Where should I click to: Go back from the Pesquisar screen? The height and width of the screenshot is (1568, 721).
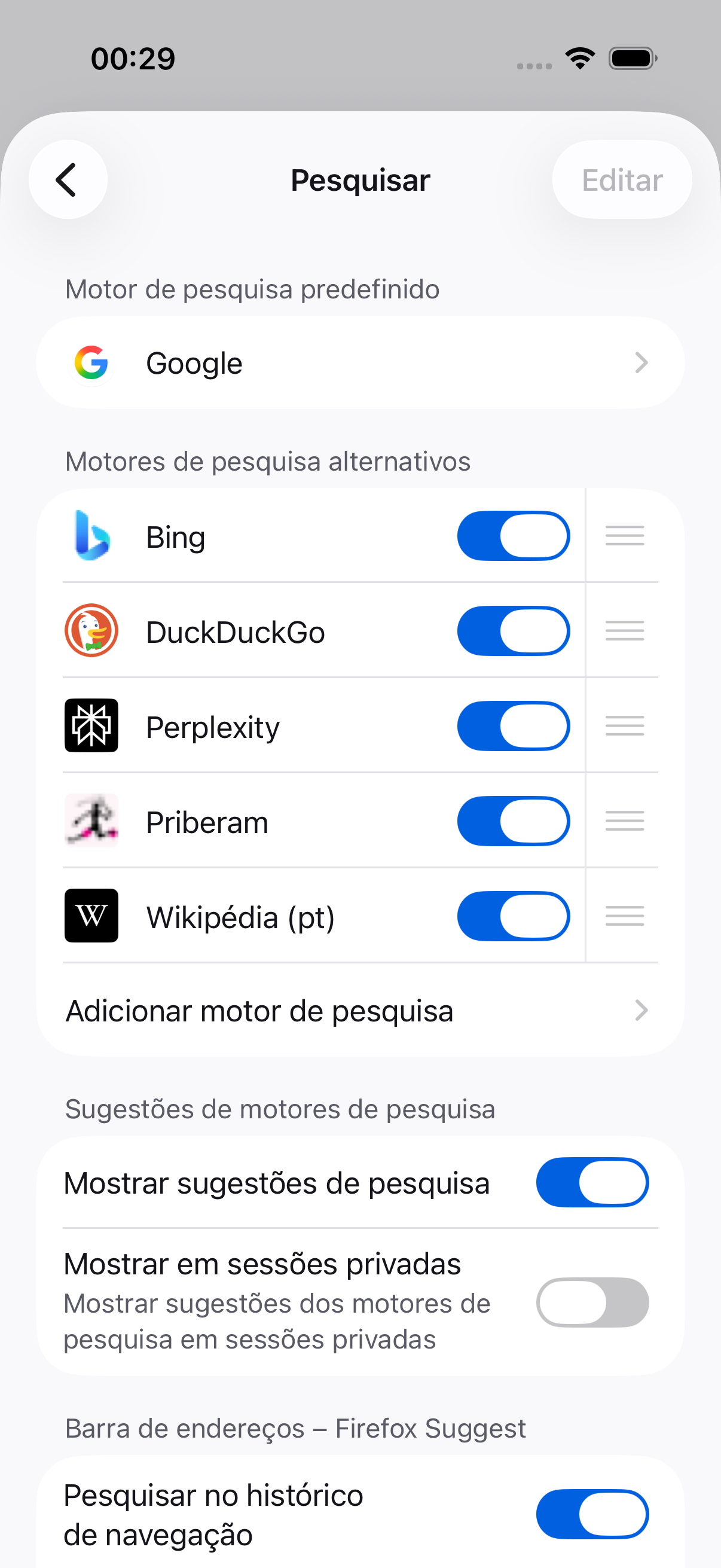click(x=68, y=179)
